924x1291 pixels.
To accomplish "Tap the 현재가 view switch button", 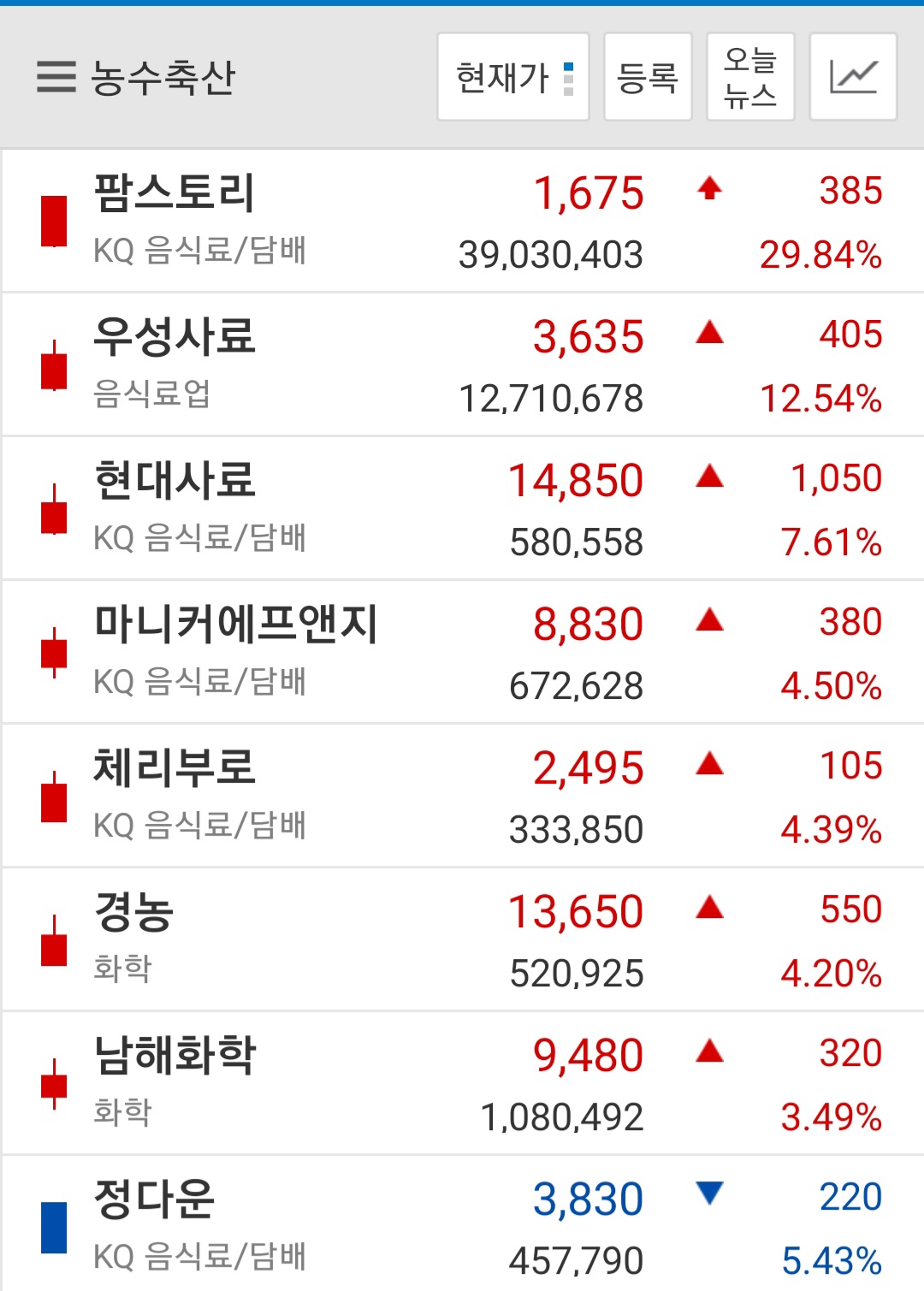I will (x=513, y=77).
